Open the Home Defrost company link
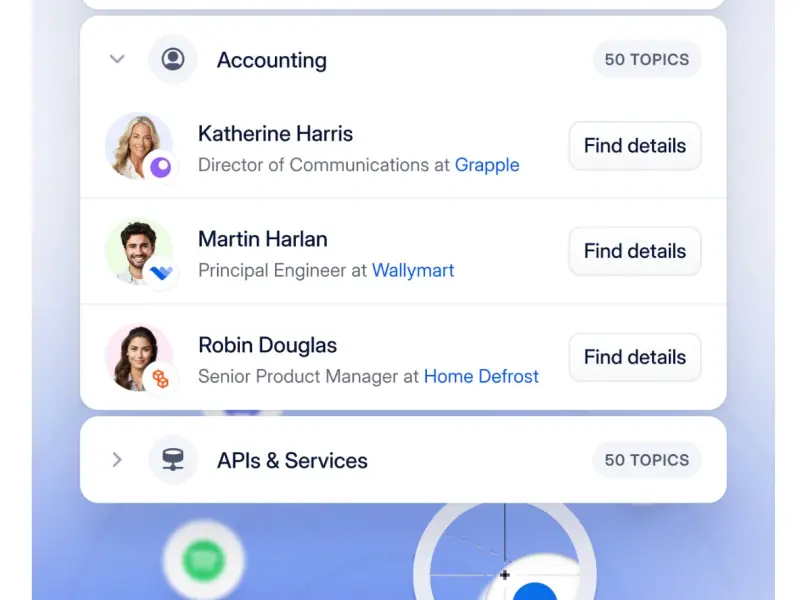This screenshot has width=800, height=600. coord(481,376)
